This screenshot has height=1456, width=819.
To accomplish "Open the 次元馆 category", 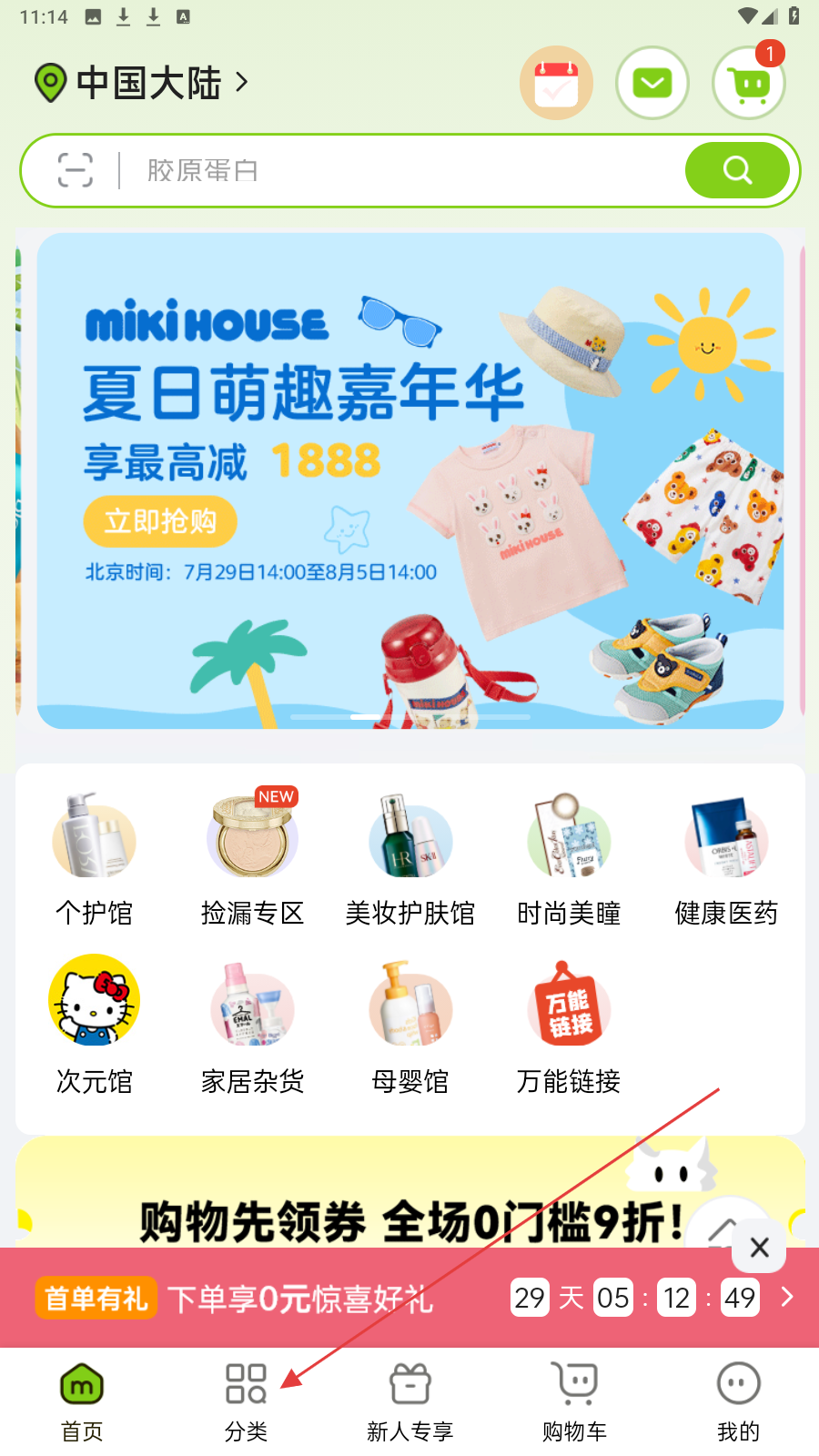I will click(x=95, y=1025).
